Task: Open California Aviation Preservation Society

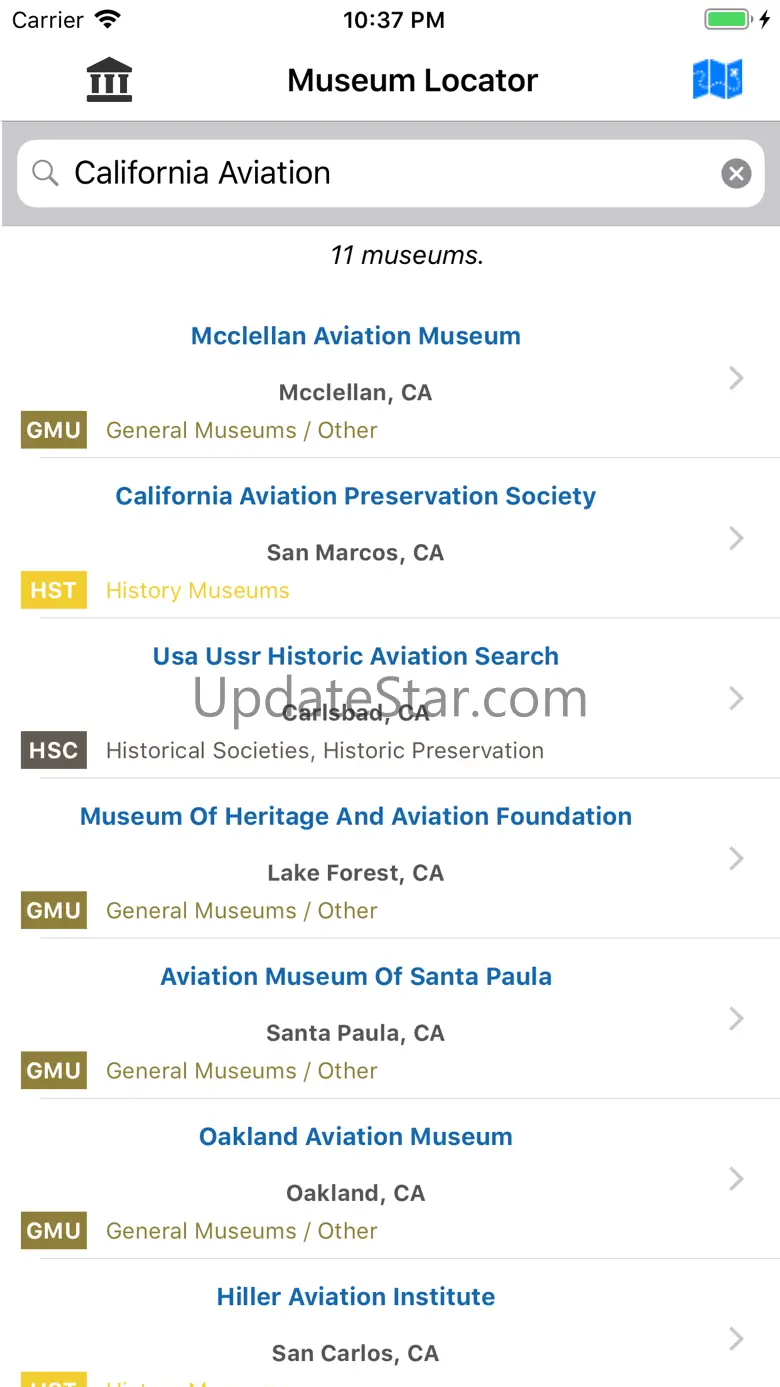Action: coord(390,539)
